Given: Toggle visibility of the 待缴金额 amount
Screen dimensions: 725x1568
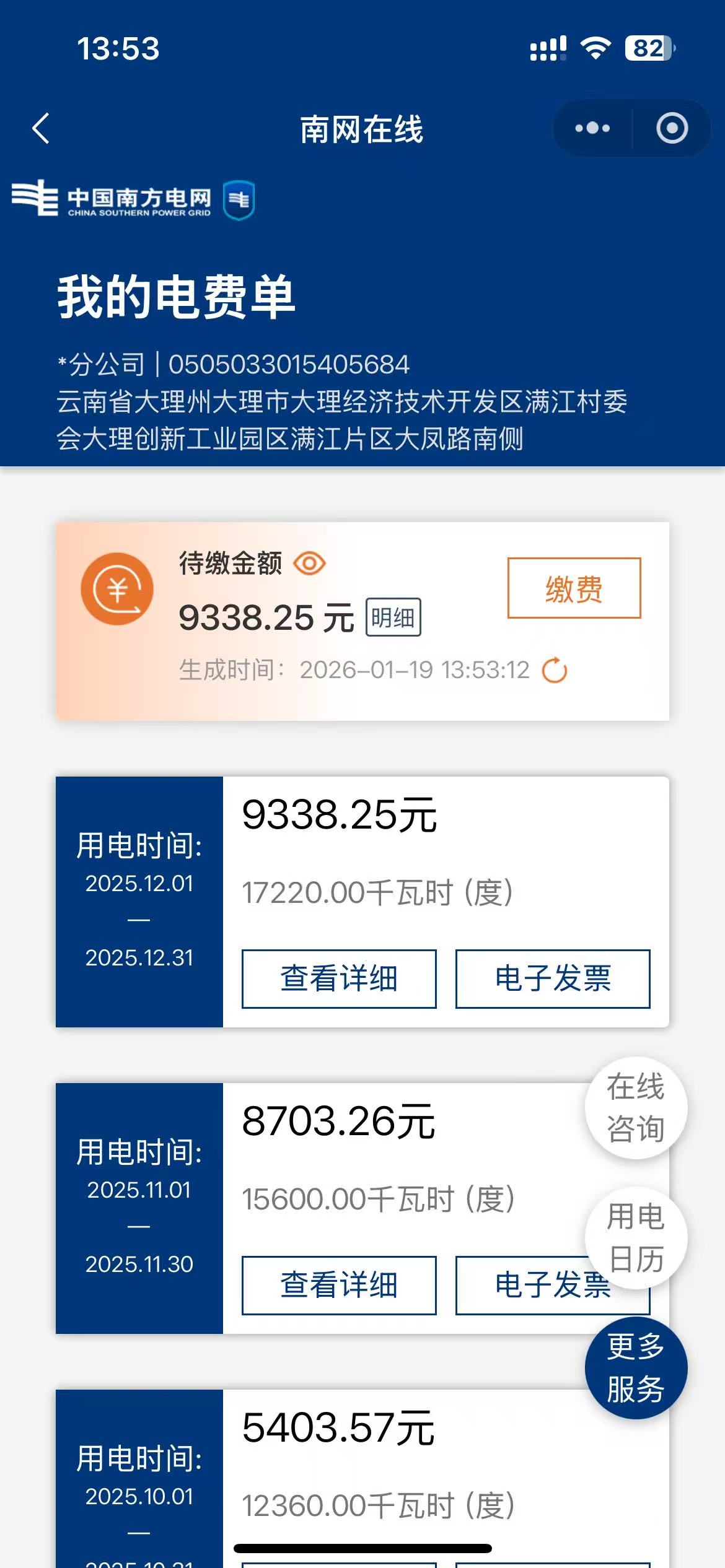Looking at the screenshot, I should click(309, 564).
